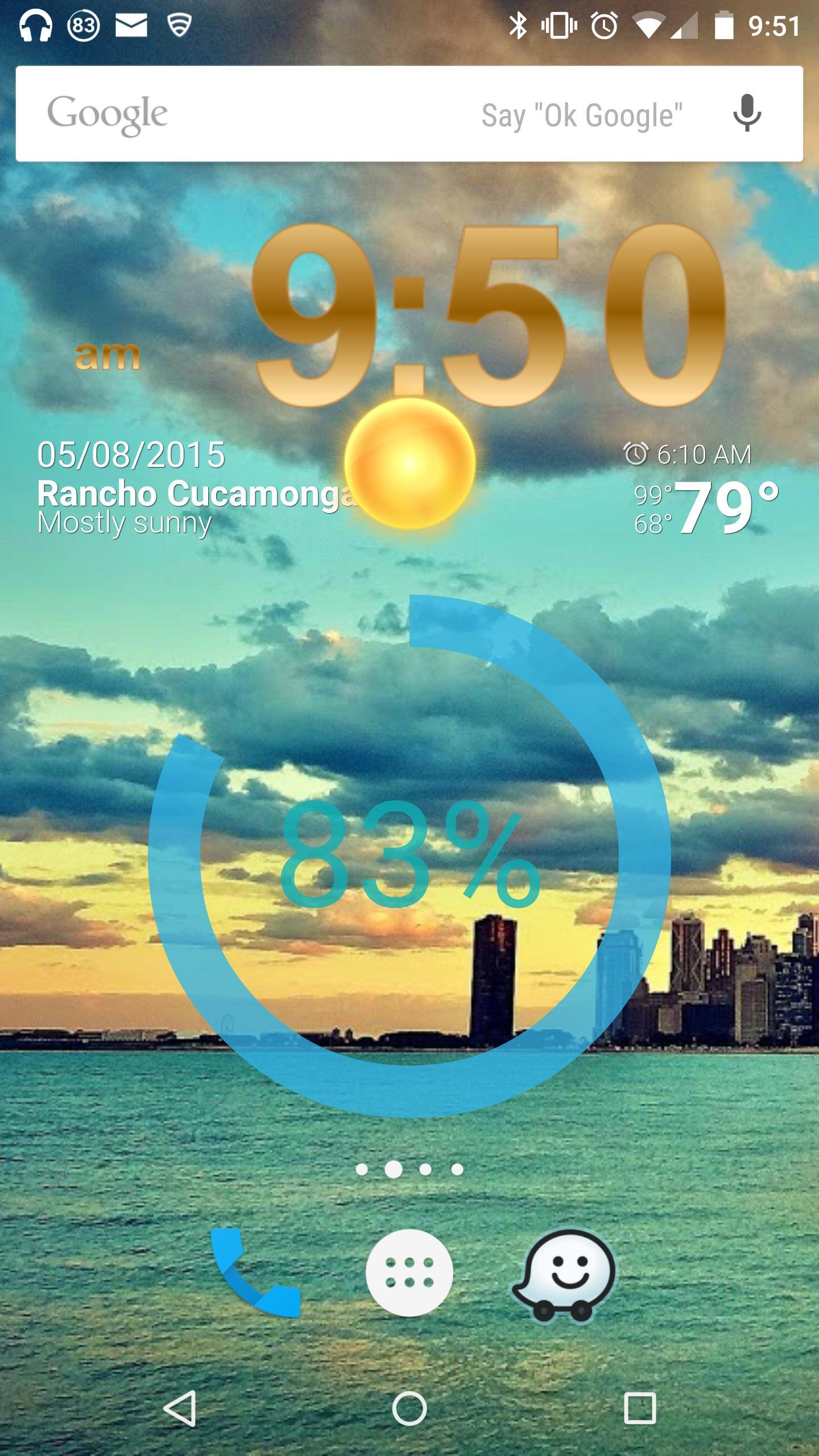The width and height of the screenshot is (819, 1456).
Task: Open the 9:50 clock widget
Action: 489,313
